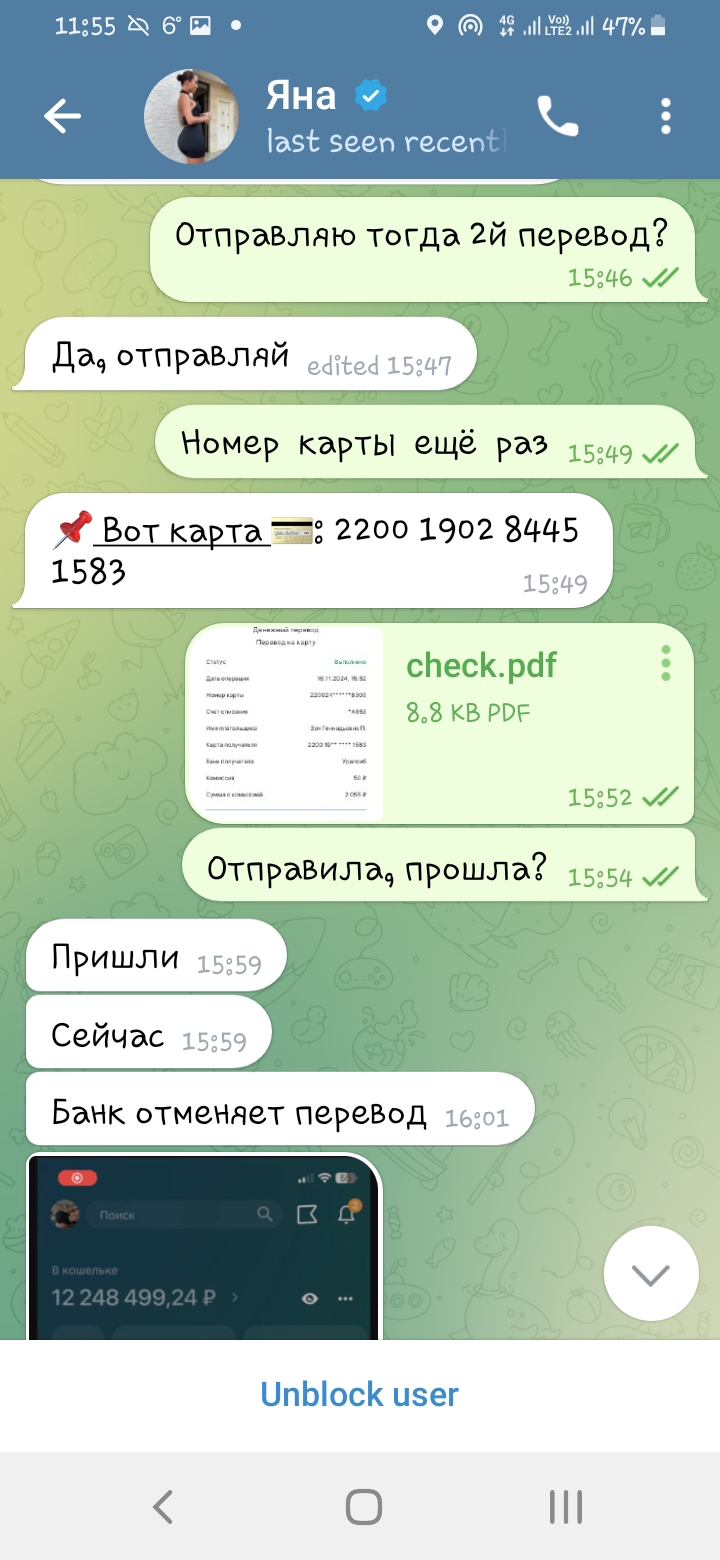720x1560 pixels.
Task: Go back to the chat list
Action: [x=62, y=117]
